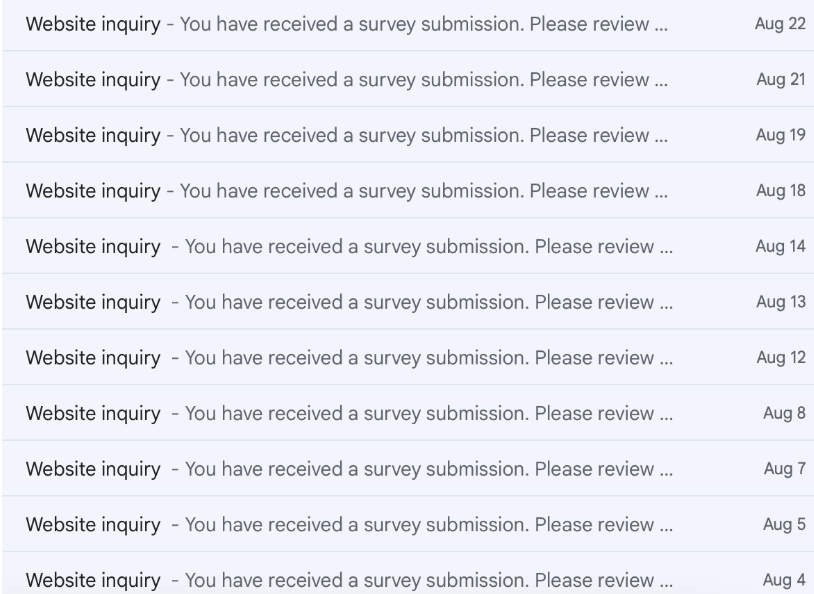Open the Website inquiry email dated Aug 21
The height and width of the screenshot is (594, 814).
point(408,79)
